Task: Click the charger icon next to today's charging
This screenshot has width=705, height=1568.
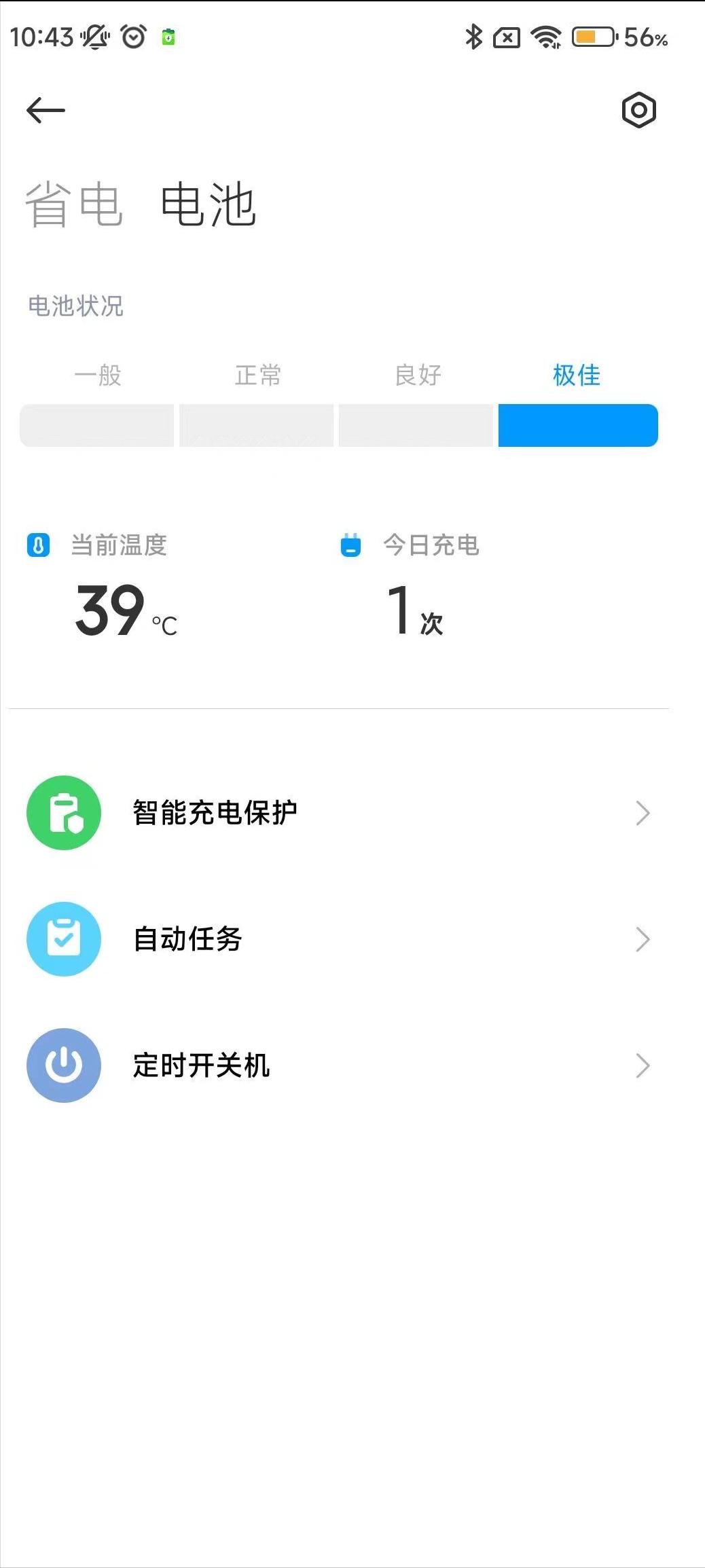Action: click(350, 545)
